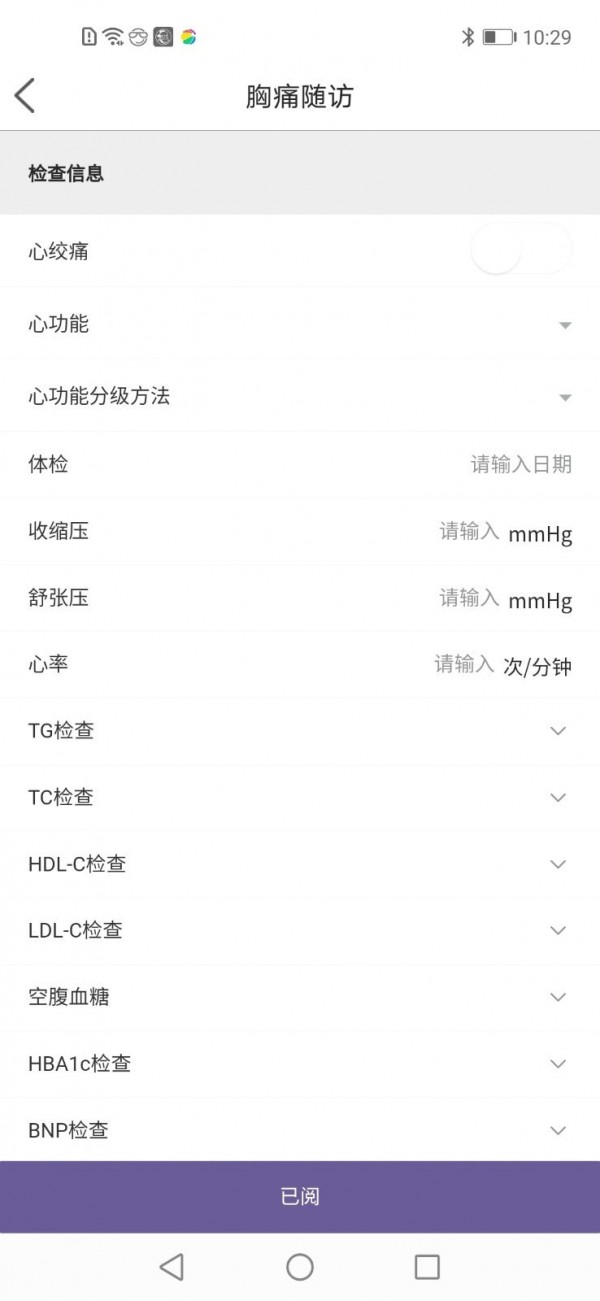Expand the TC检查 section
The height and width of the screenshot is (1301, 600).
pyautogui.click(x=558, y=798)
